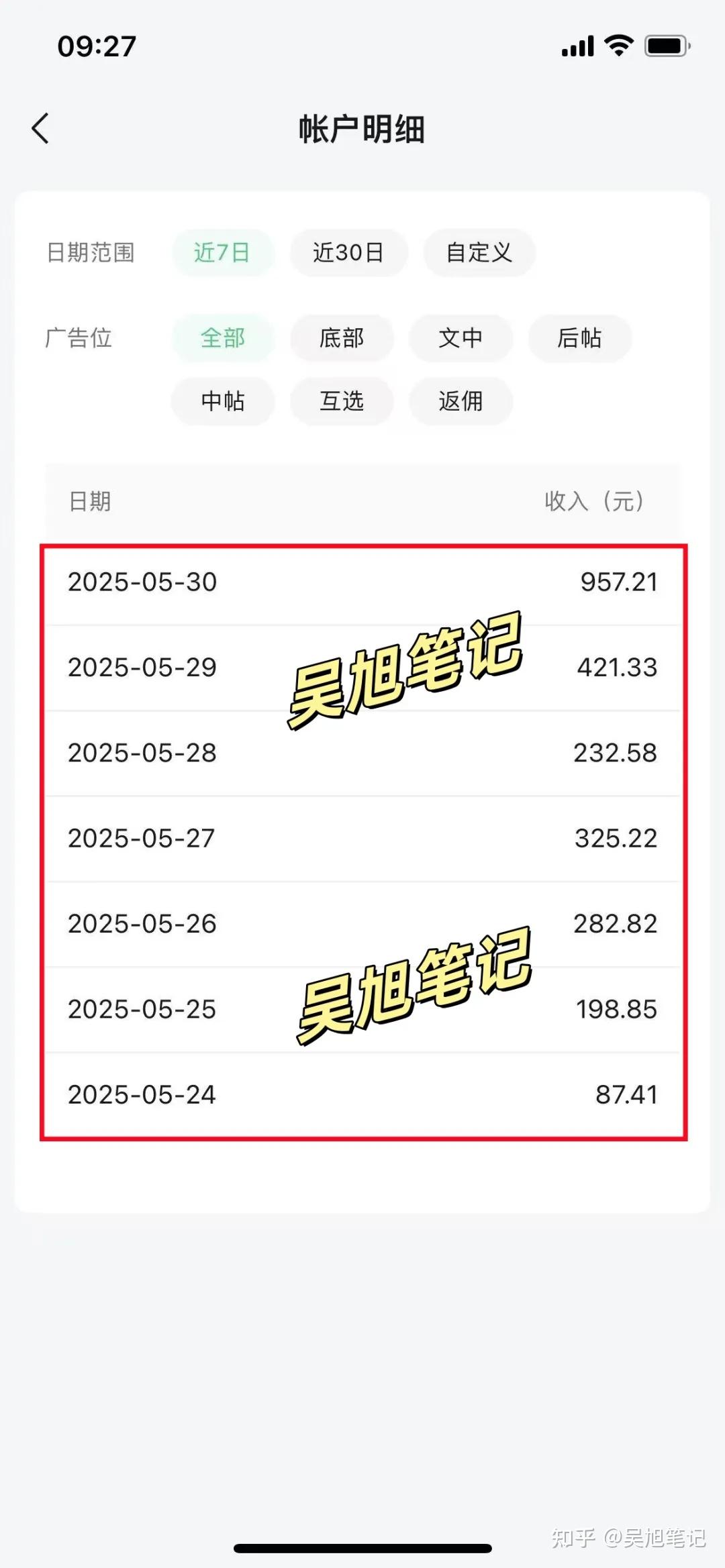This screenshot has width=725, height=1568.
Task: Tap the back arrow to leave 帐户明细
Action: tap(42, 127)
